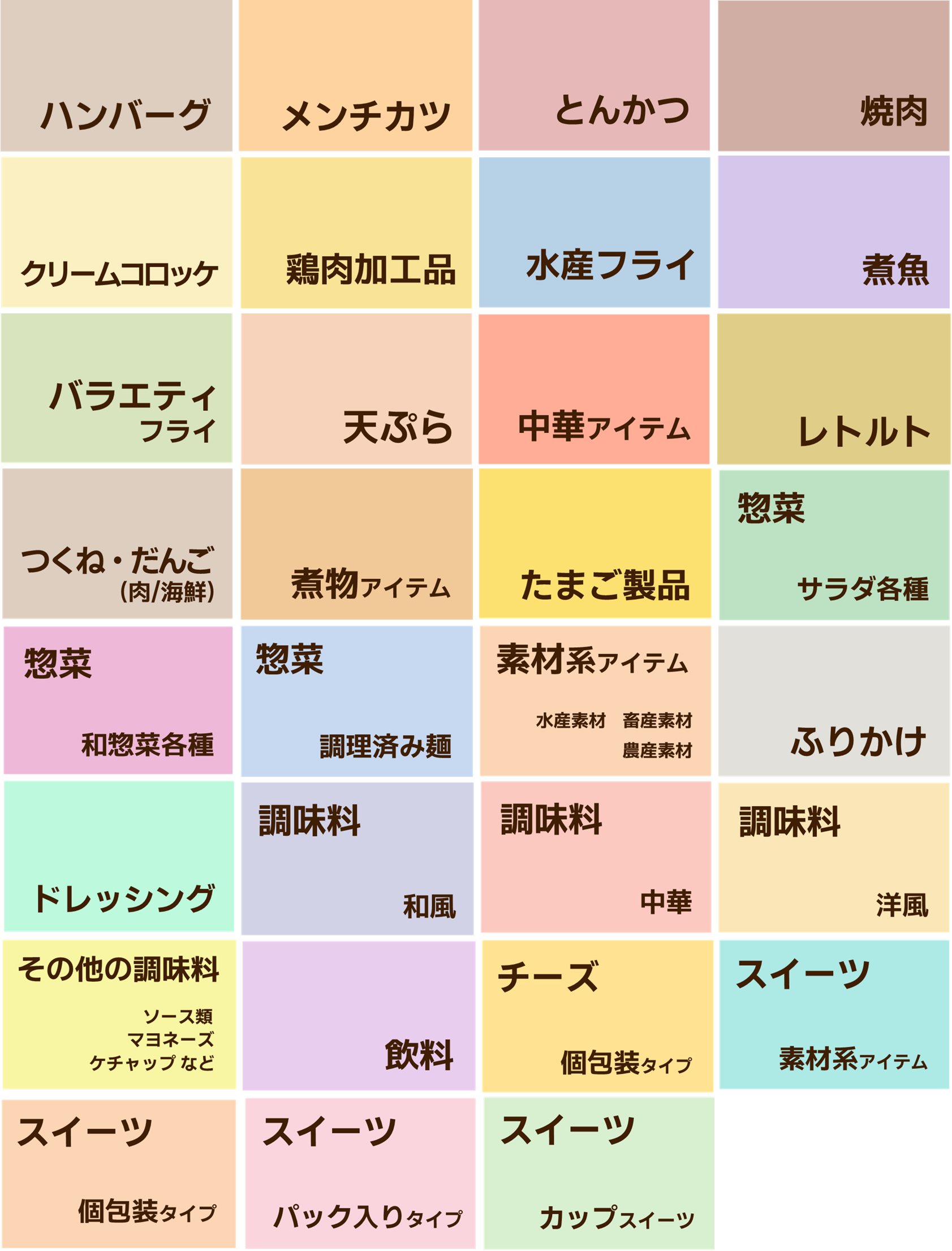Select the 調味料 和風 category
Screen dimensions: 952x1251
pyautogui.click(x=357, y=858)
